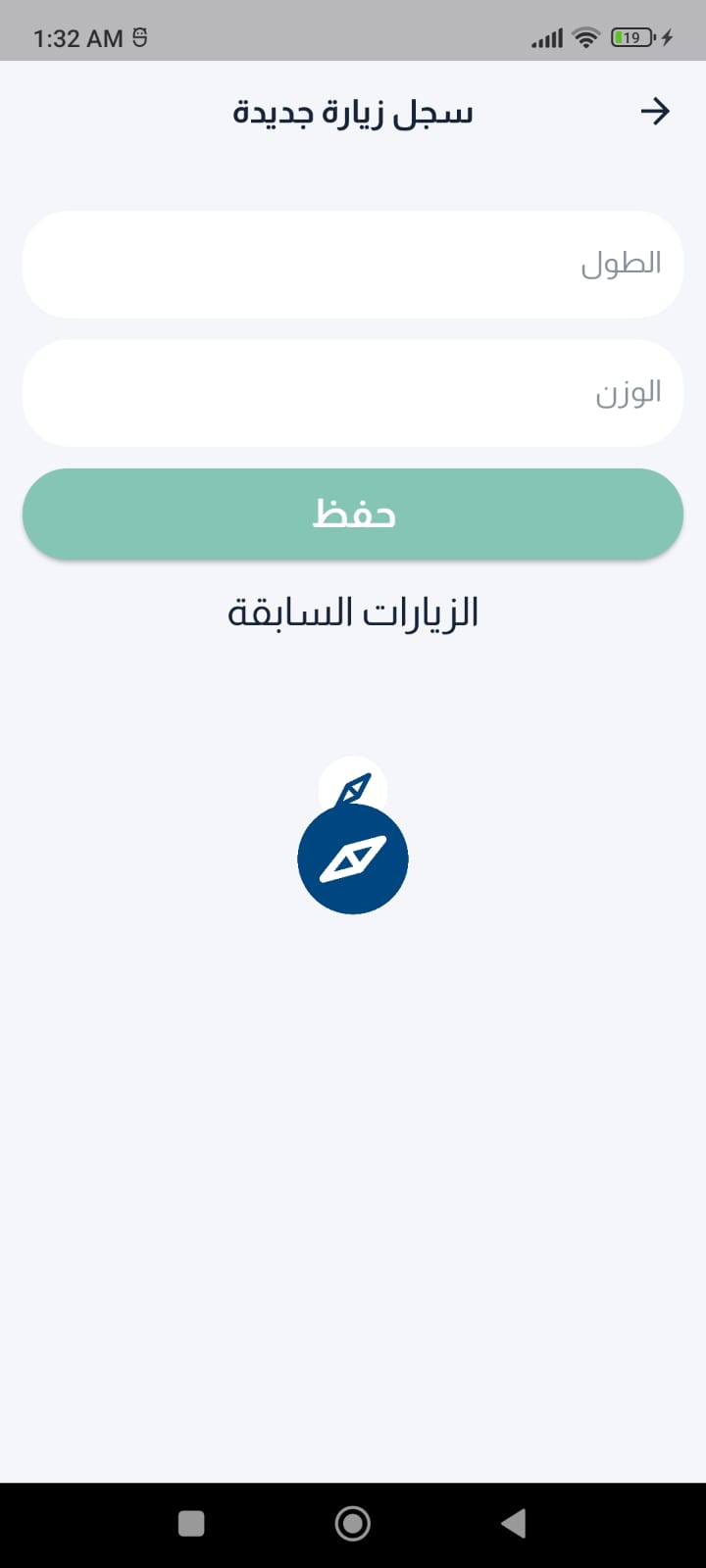Open الزيارات السابقة previous visits
This screenshot has width=706, height=1568.
click(353, 612)
